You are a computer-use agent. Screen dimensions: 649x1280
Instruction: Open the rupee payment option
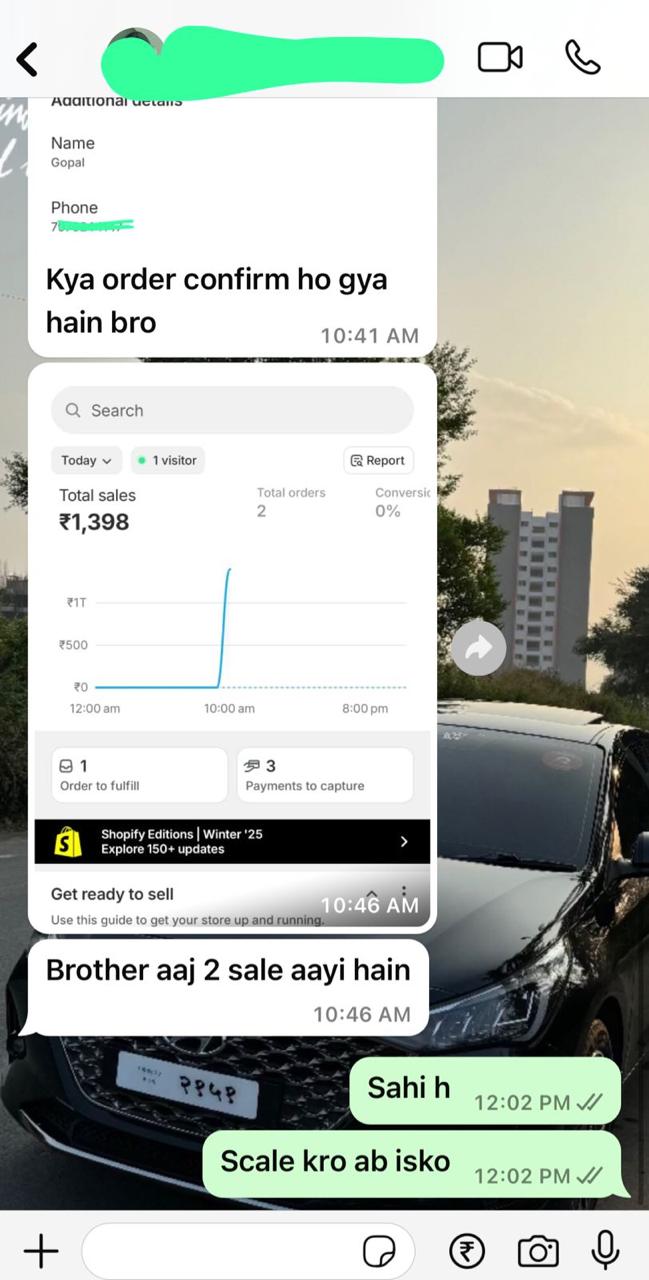click(467, 1250)
